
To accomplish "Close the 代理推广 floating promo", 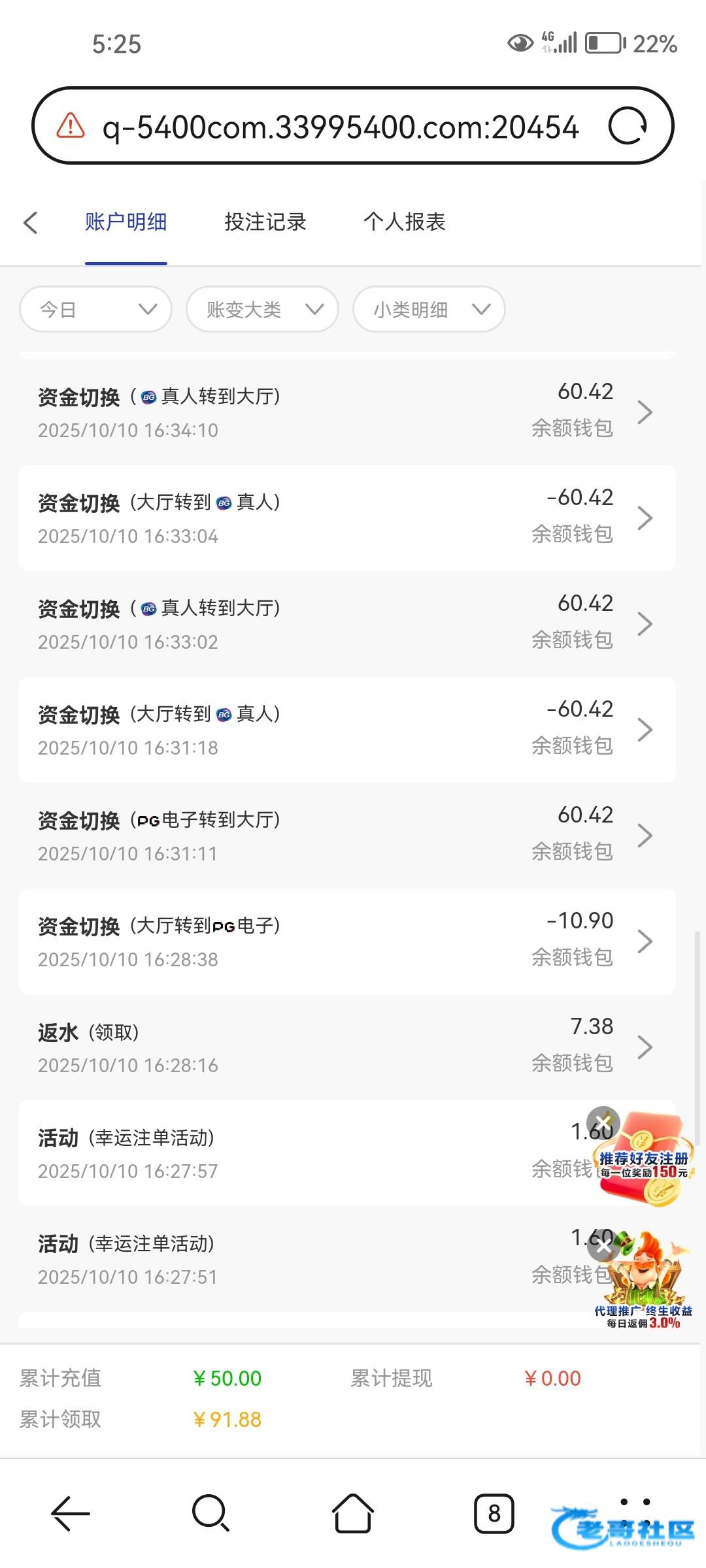I will coord(603,1247).
